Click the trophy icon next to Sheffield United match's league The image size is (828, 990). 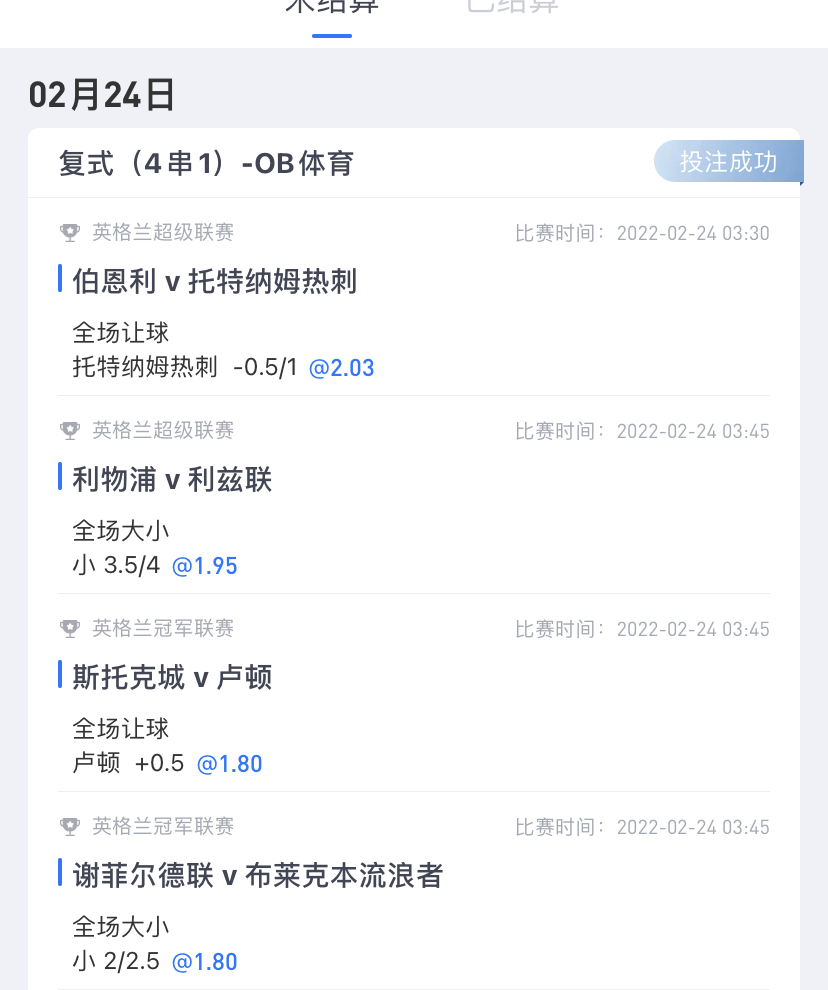(x=69, y=826)
